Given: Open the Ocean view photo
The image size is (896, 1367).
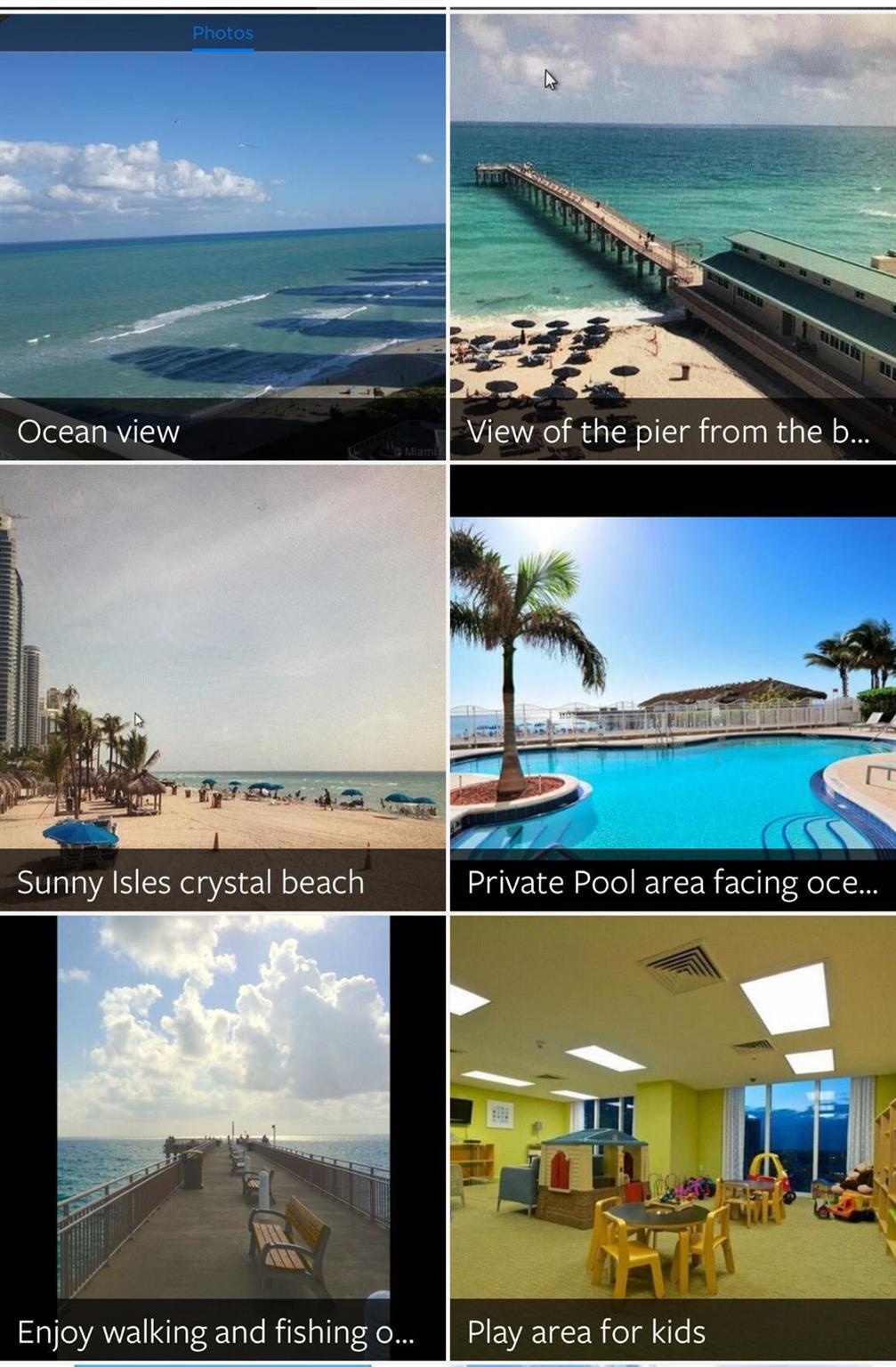Looking at the screenshot, I should coord(222,231).
